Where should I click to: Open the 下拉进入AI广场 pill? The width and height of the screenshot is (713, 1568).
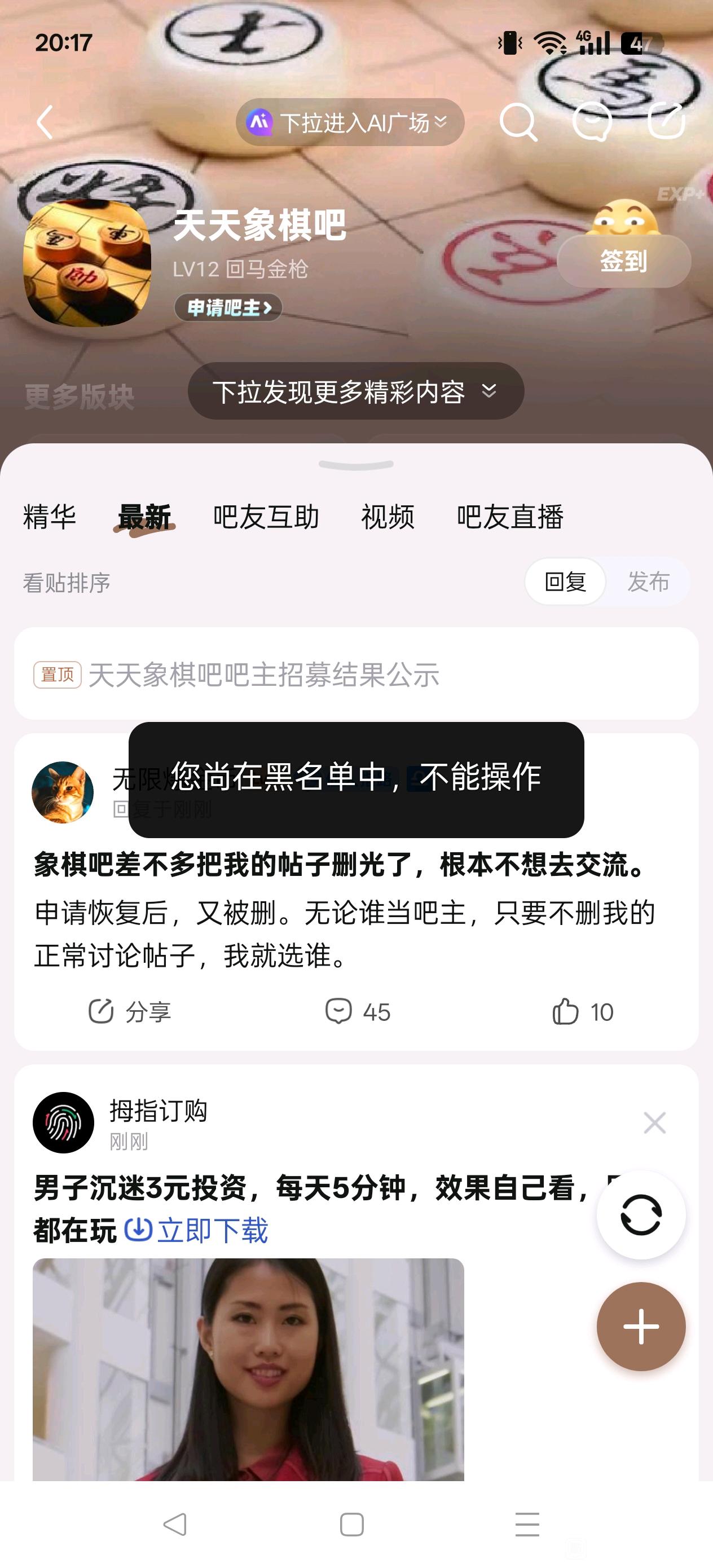click(350, 122)
